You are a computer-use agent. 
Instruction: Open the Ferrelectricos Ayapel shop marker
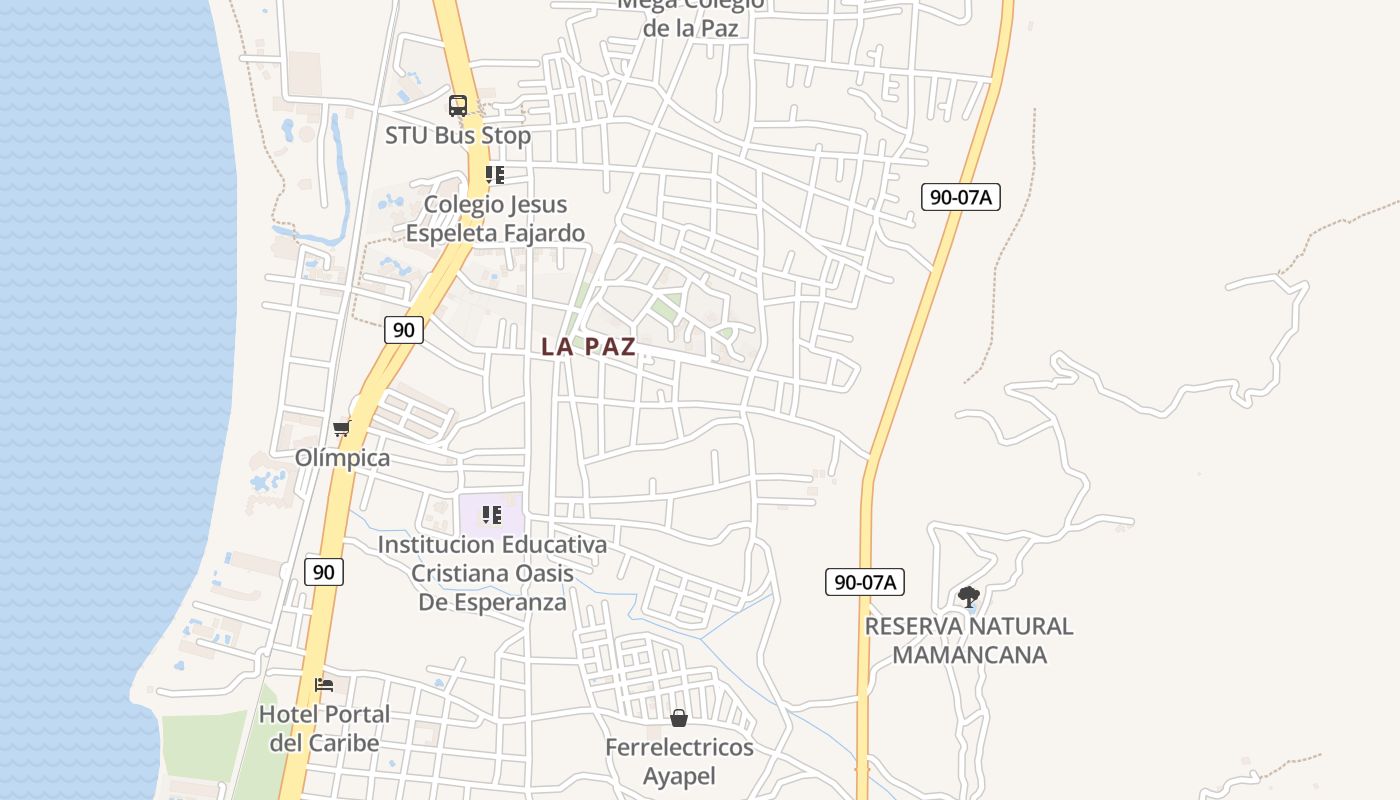pos(679,718)
